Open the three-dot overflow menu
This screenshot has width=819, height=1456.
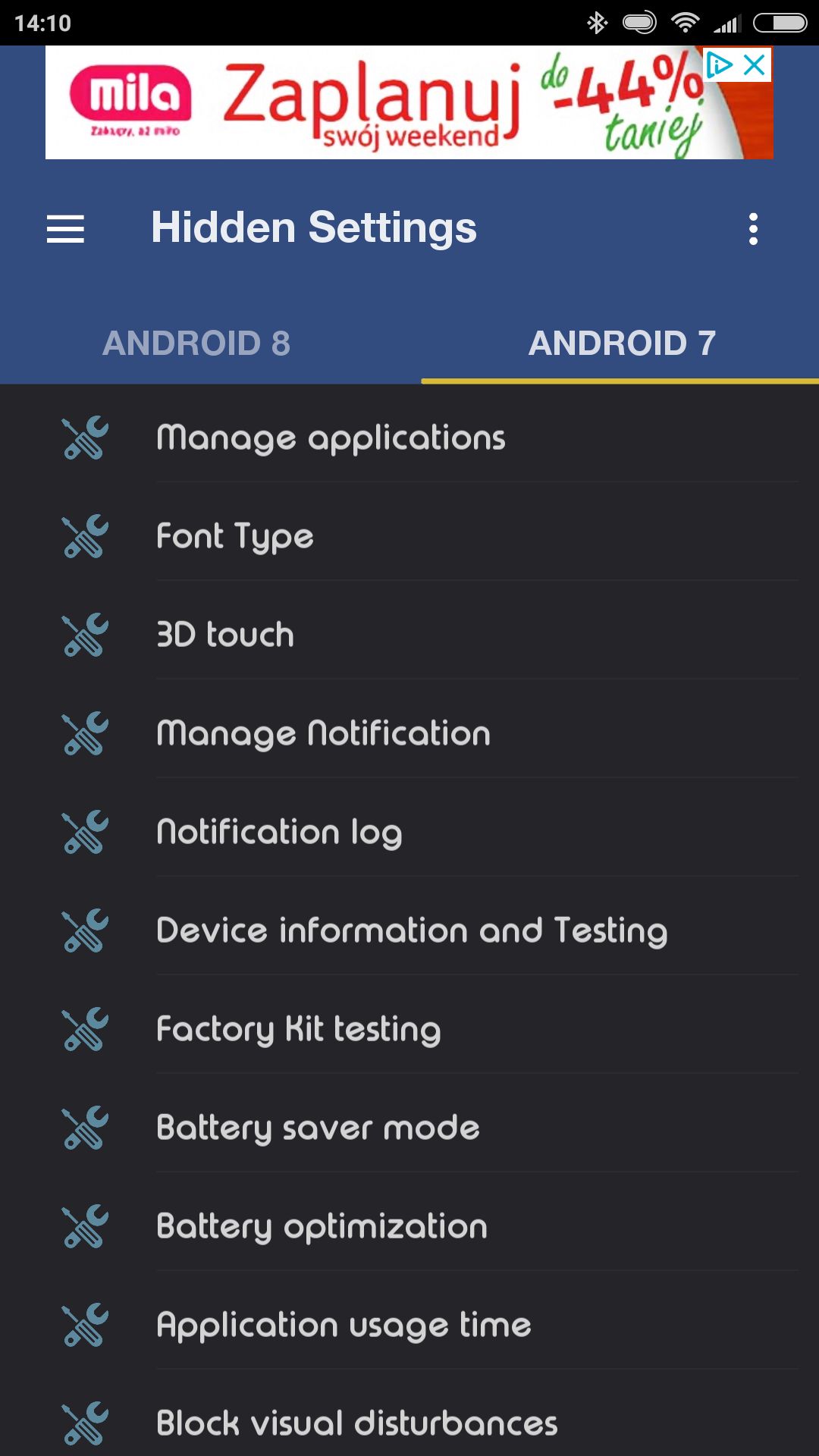[x=753, y=229]
